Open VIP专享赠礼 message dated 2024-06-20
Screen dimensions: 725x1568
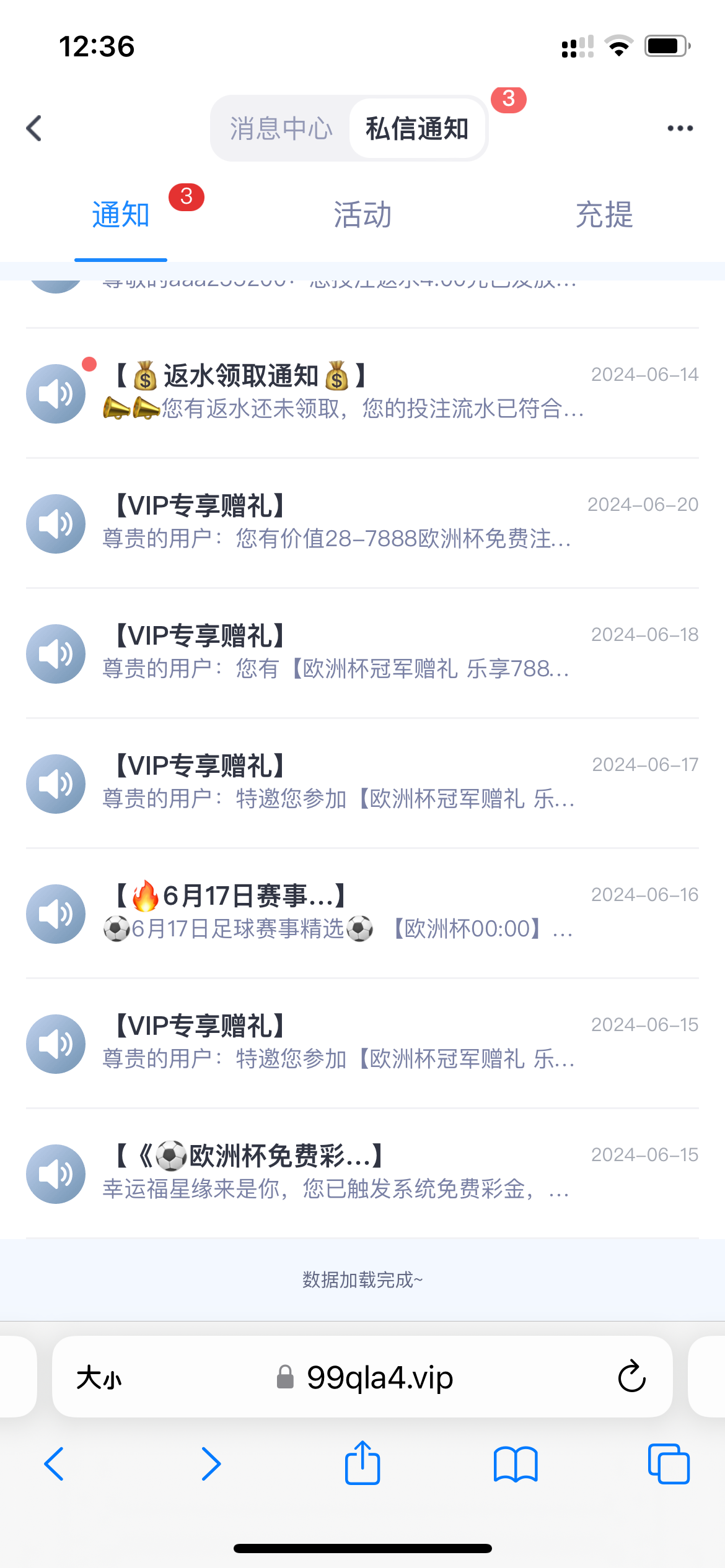[362, 523]
